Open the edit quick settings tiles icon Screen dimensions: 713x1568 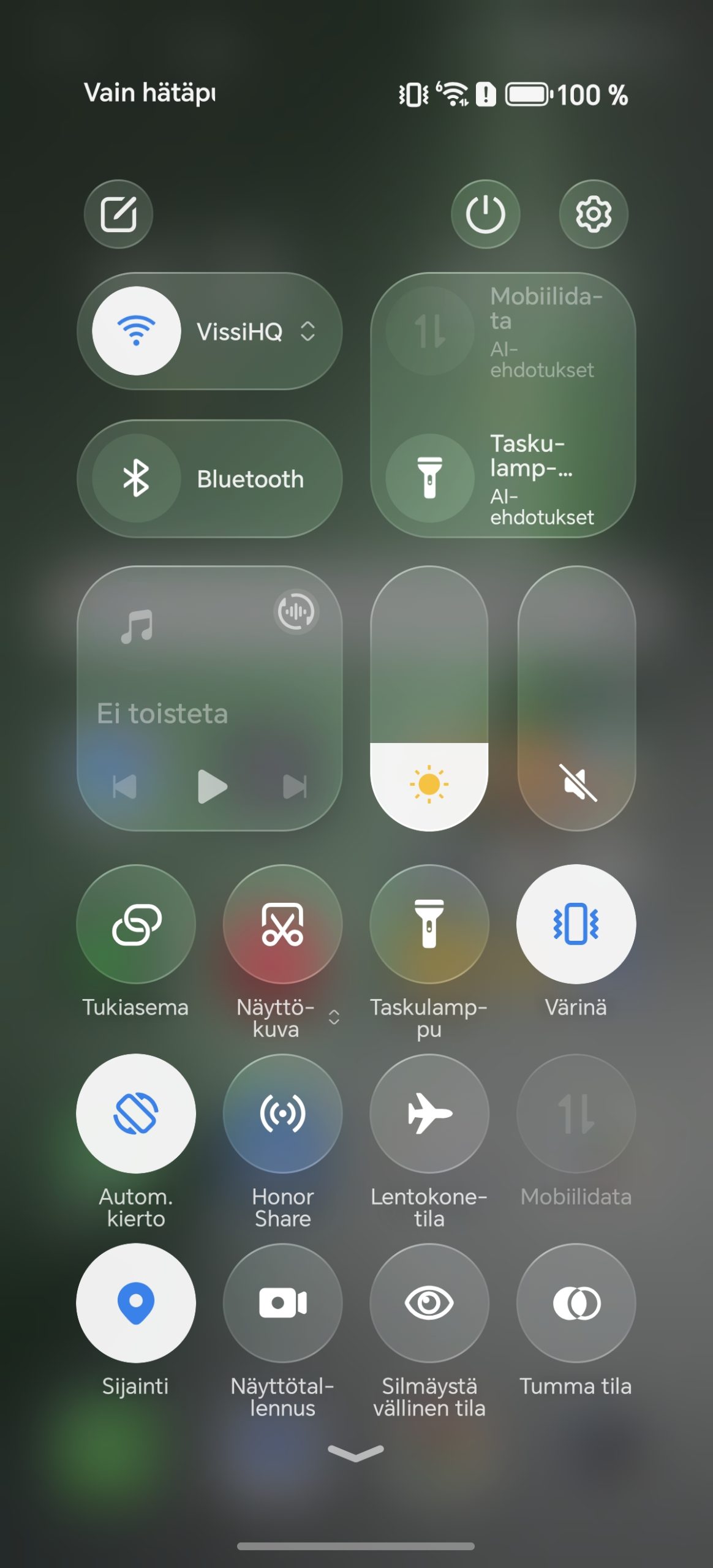[x=118, y=214]
